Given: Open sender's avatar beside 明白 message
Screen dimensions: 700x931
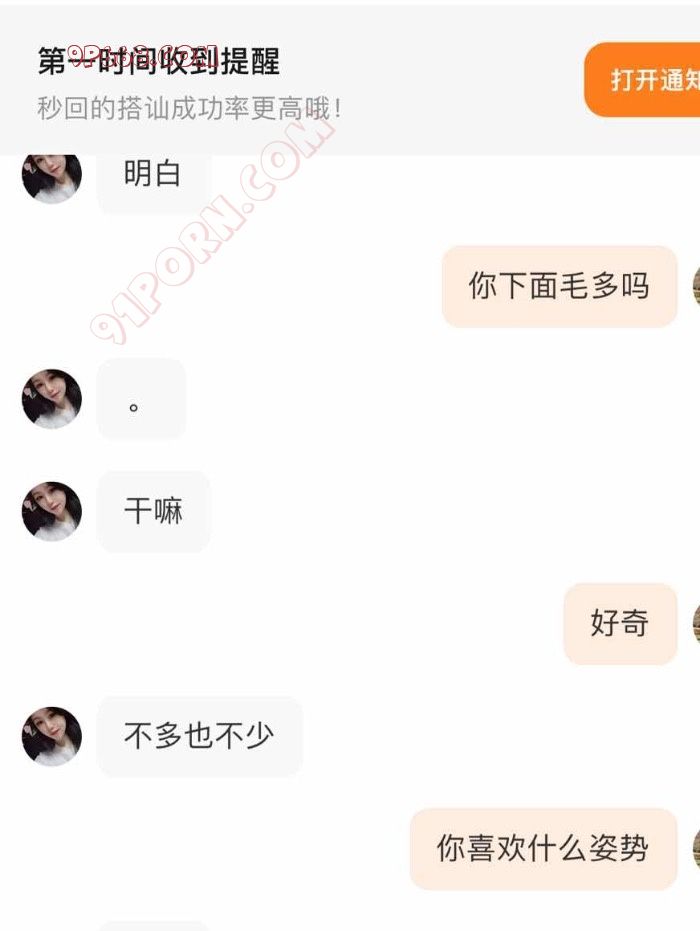Looking at the screenshot, I should coord(52,177).
